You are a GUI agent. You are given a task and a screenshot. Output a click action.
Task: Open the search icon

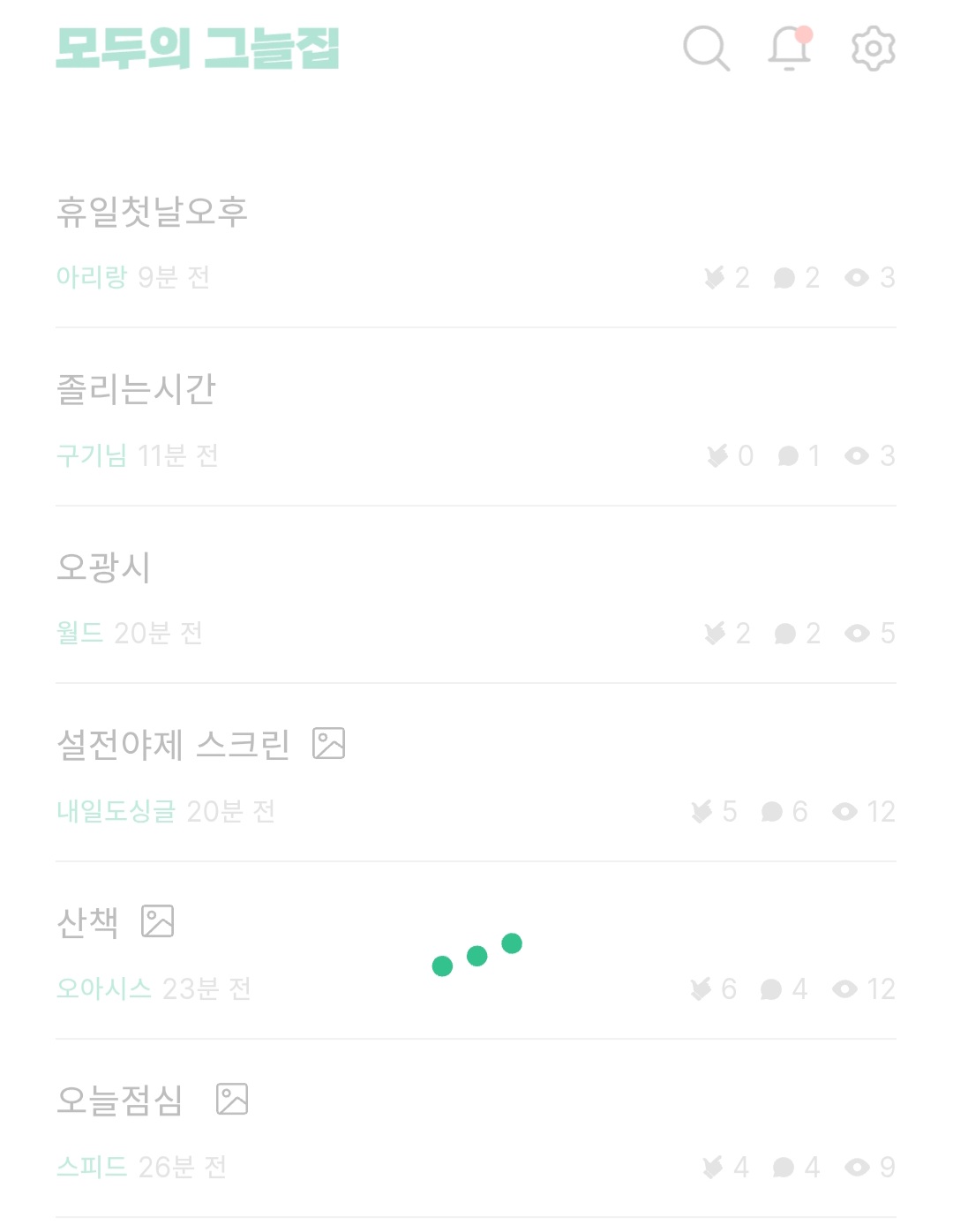click(x=706, y=48)
